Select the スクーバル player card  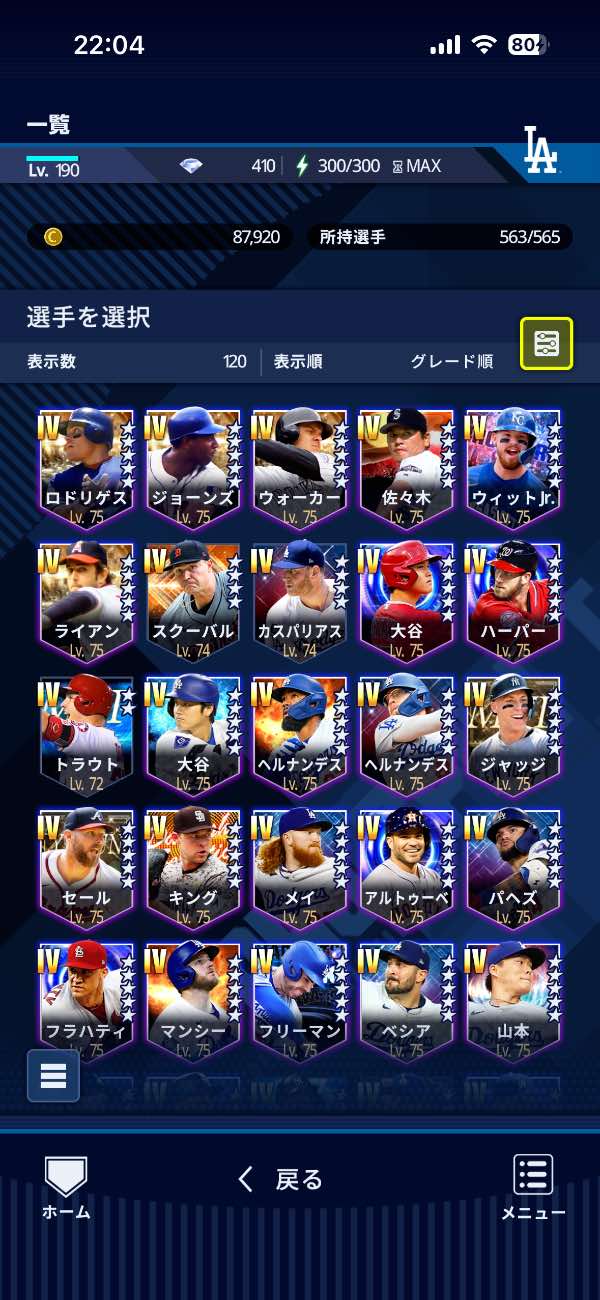click(x=193, y=600)
